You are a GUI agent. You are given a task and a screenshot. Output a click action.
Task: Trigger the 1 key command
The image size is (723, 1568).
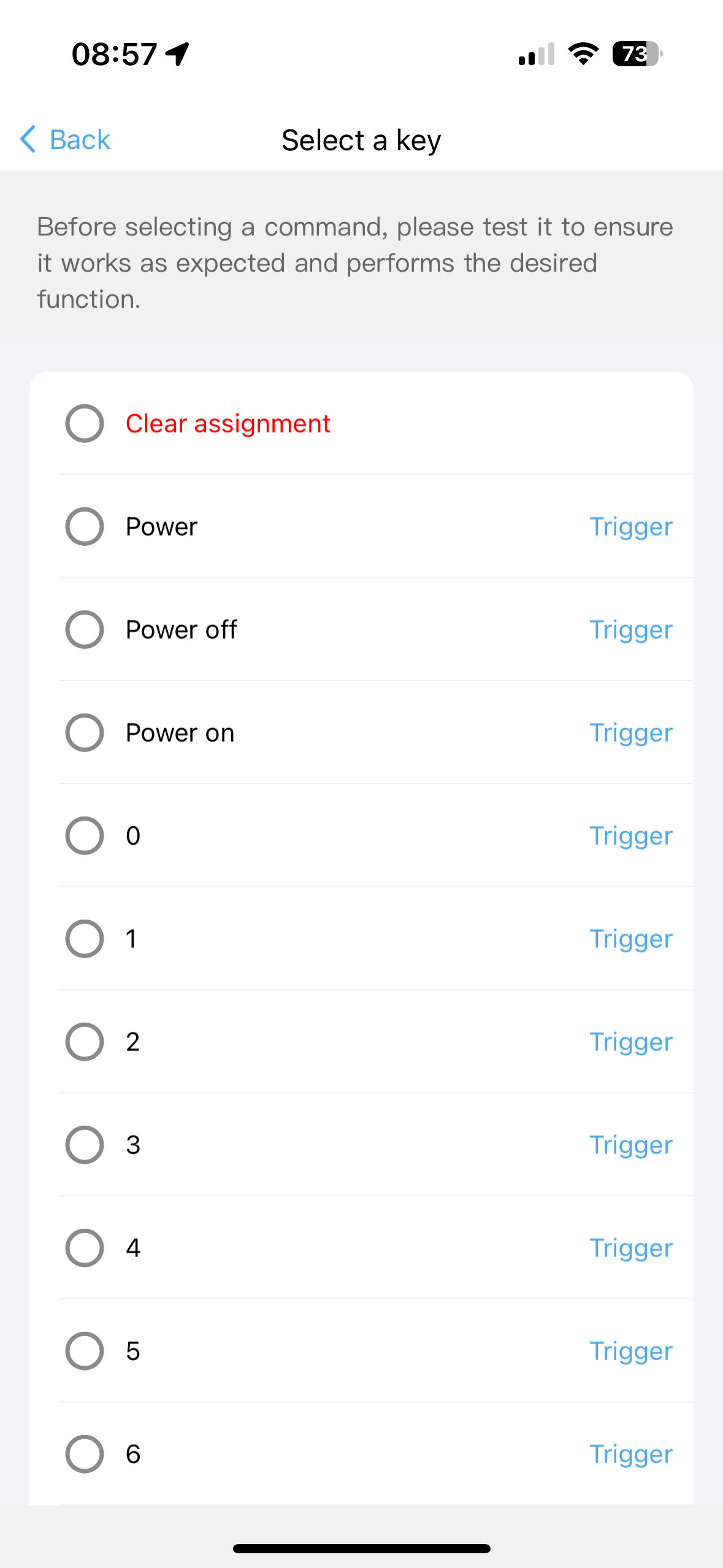630,939
